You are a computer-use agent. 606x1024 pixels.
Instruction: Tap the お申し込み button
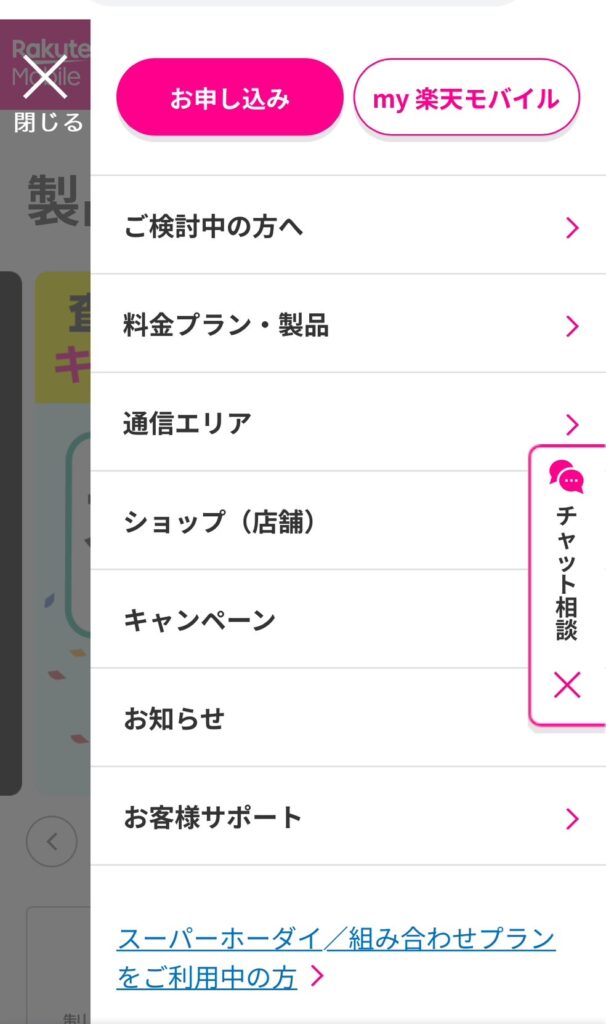(x=230, y=98)
